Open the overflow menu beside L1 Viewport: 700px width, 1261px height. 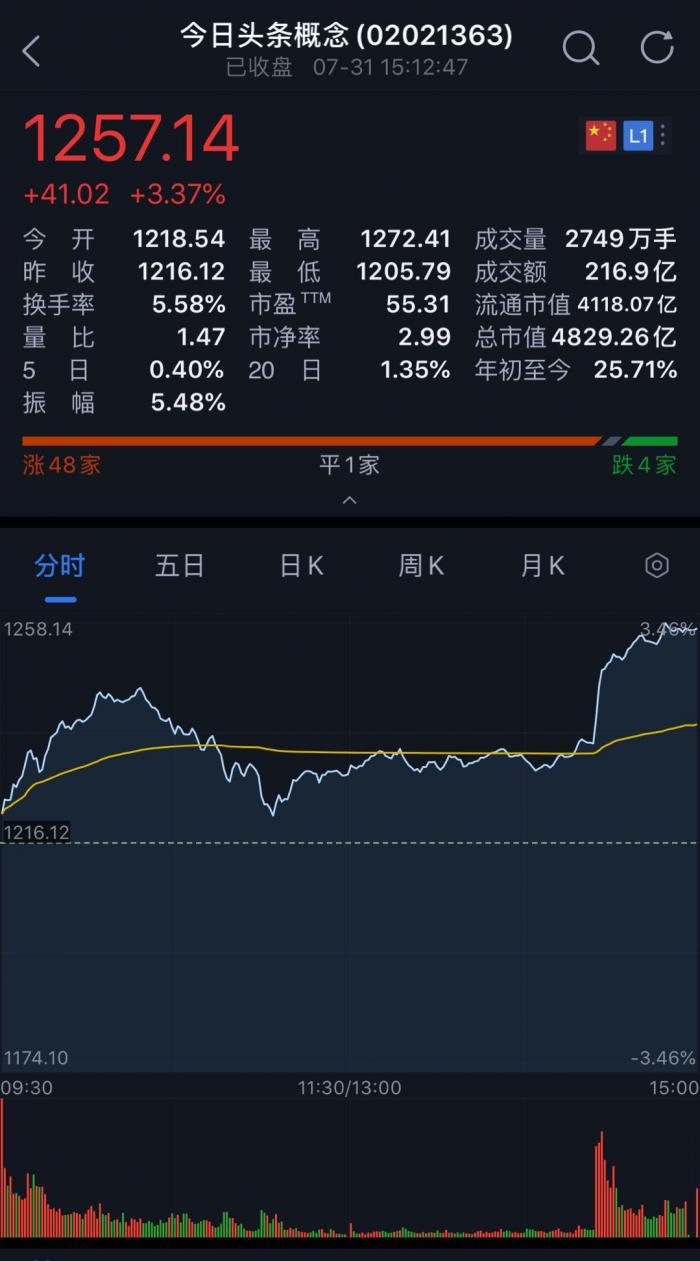pos(663,135)
